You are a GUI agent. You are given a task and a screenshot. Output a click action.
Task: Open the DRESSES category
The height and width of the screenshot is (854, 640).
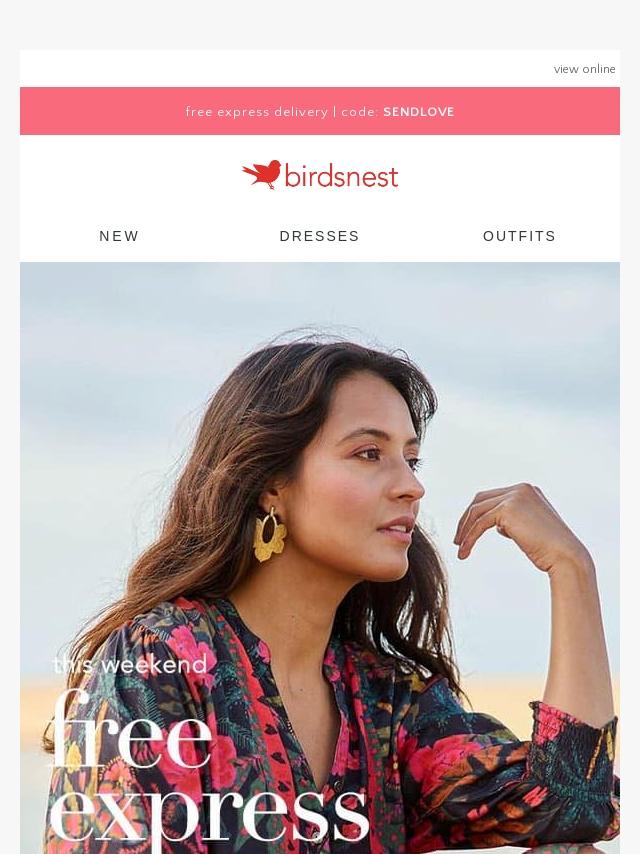[319, 236]
